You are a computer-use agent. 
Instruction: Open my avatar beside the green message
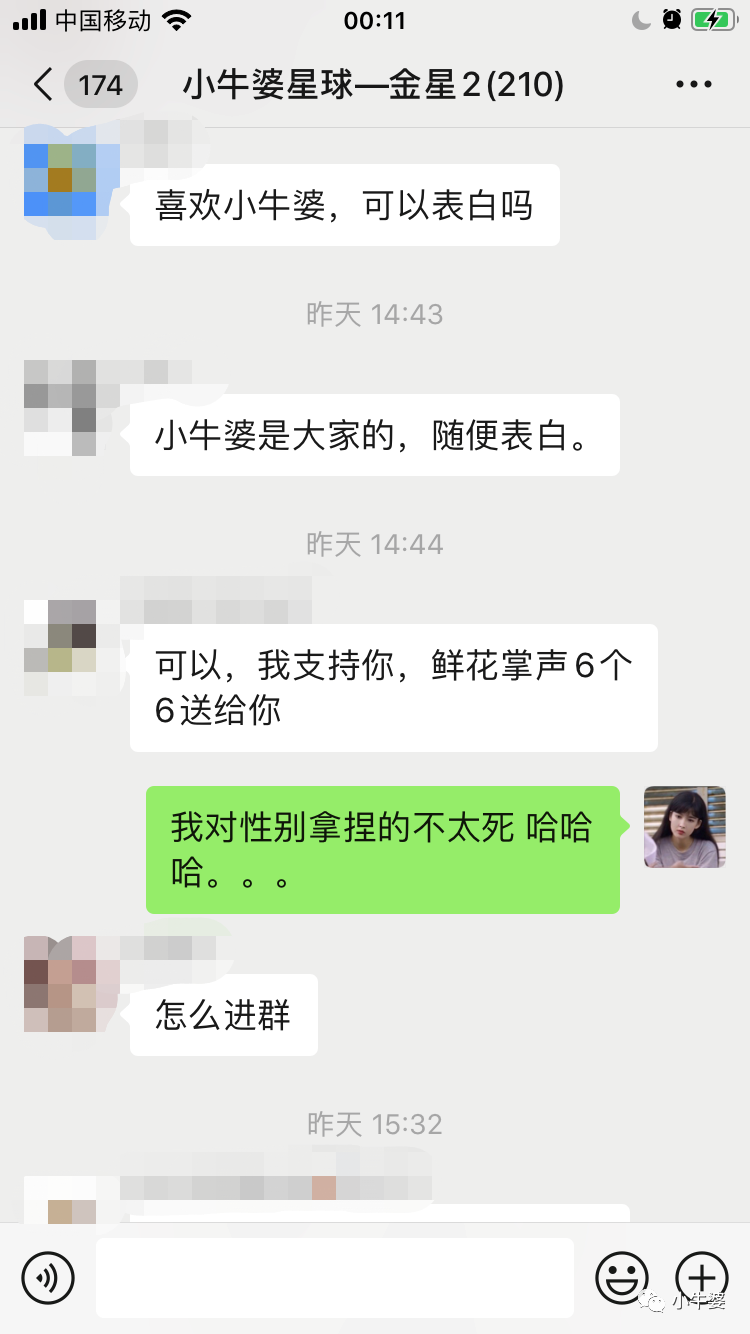(x=684, y=826)
